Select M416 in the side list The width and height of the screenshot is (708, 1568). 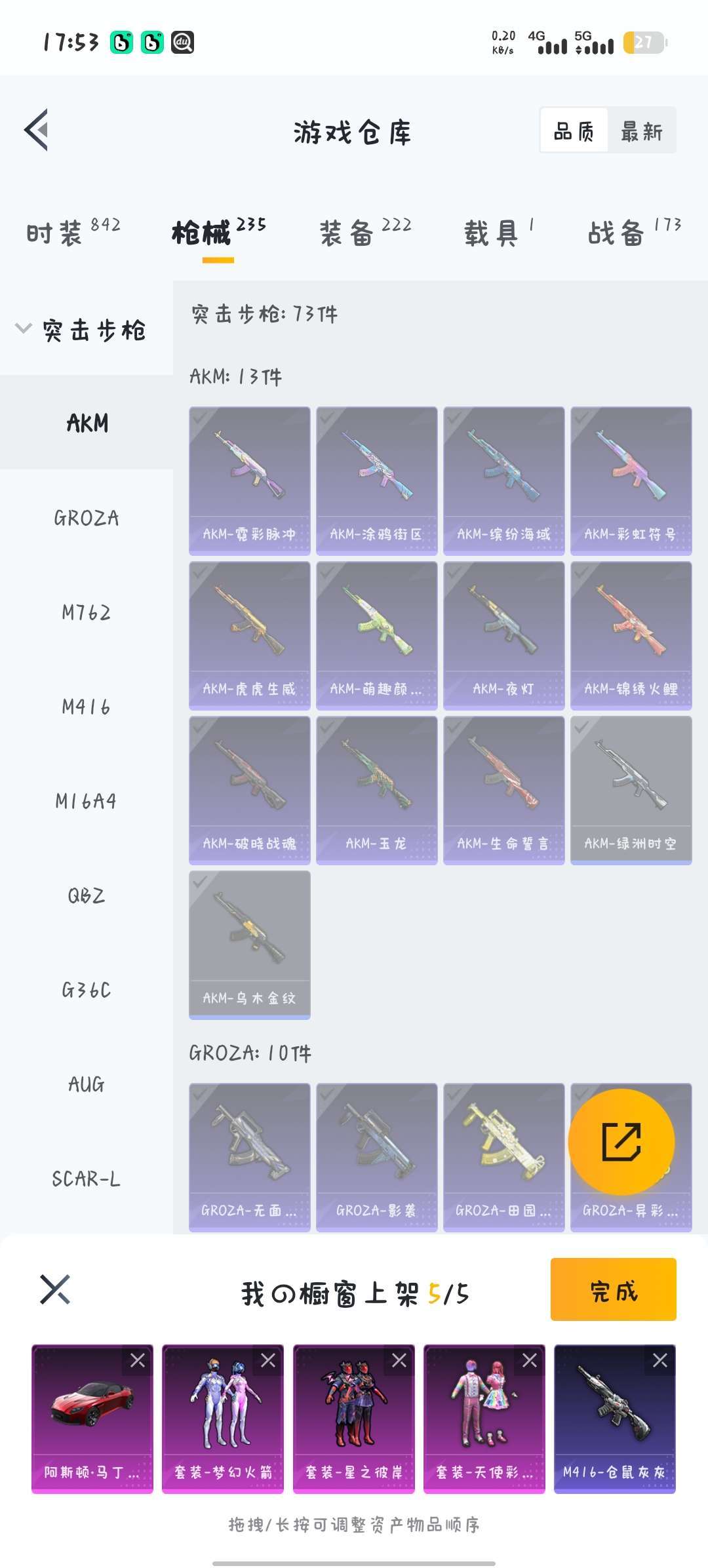tap(87, 707)
